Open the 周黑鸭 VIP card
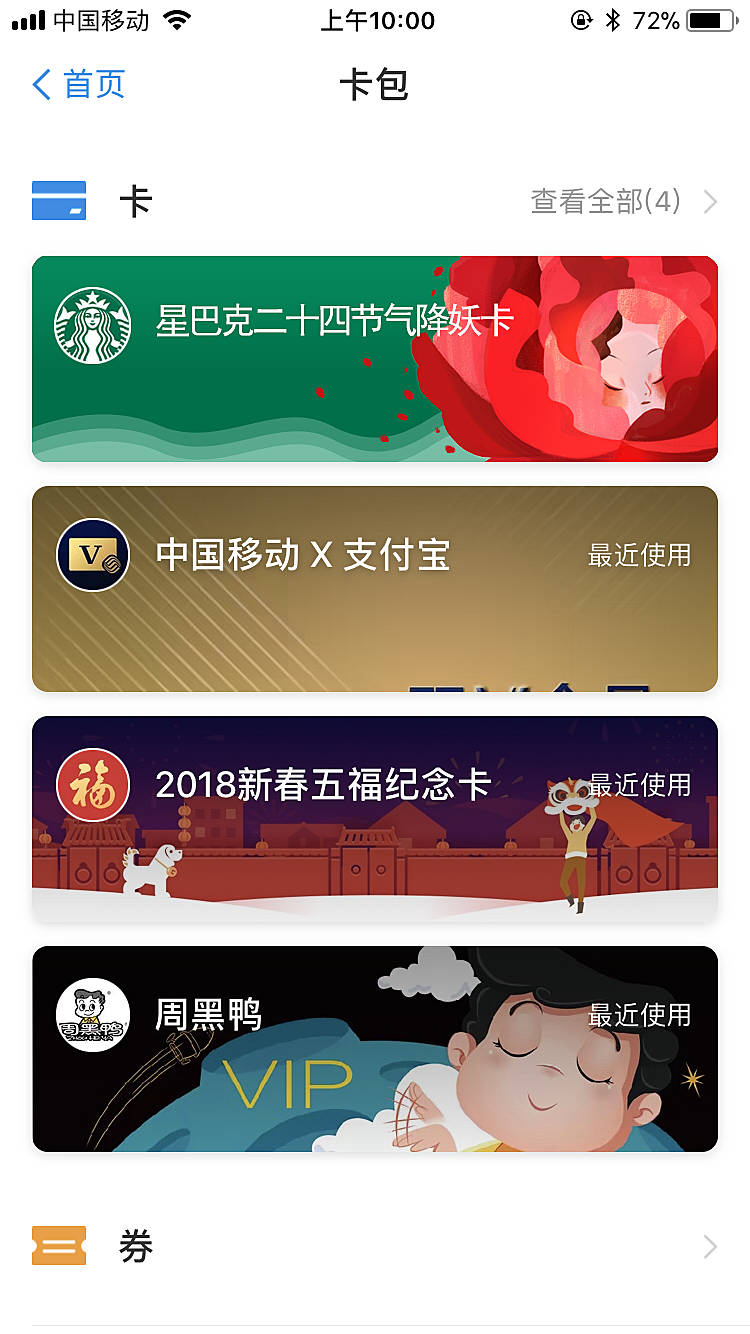Image resolution: width=750 pixels, height=1334 pixels. [x=374, y=1049]
